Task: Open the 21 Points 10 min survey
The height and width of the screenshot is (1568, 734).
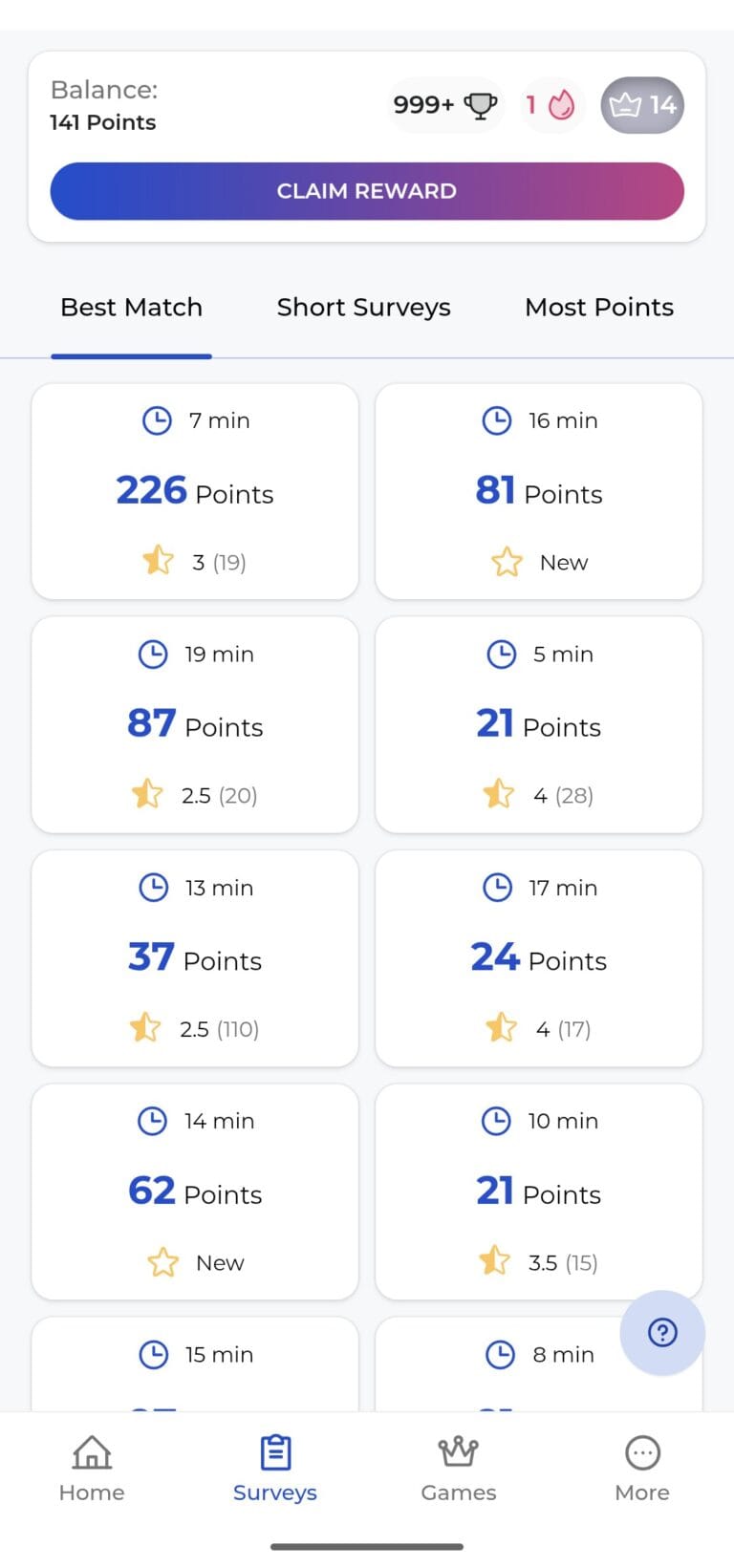Action: tap(539, 1191)
